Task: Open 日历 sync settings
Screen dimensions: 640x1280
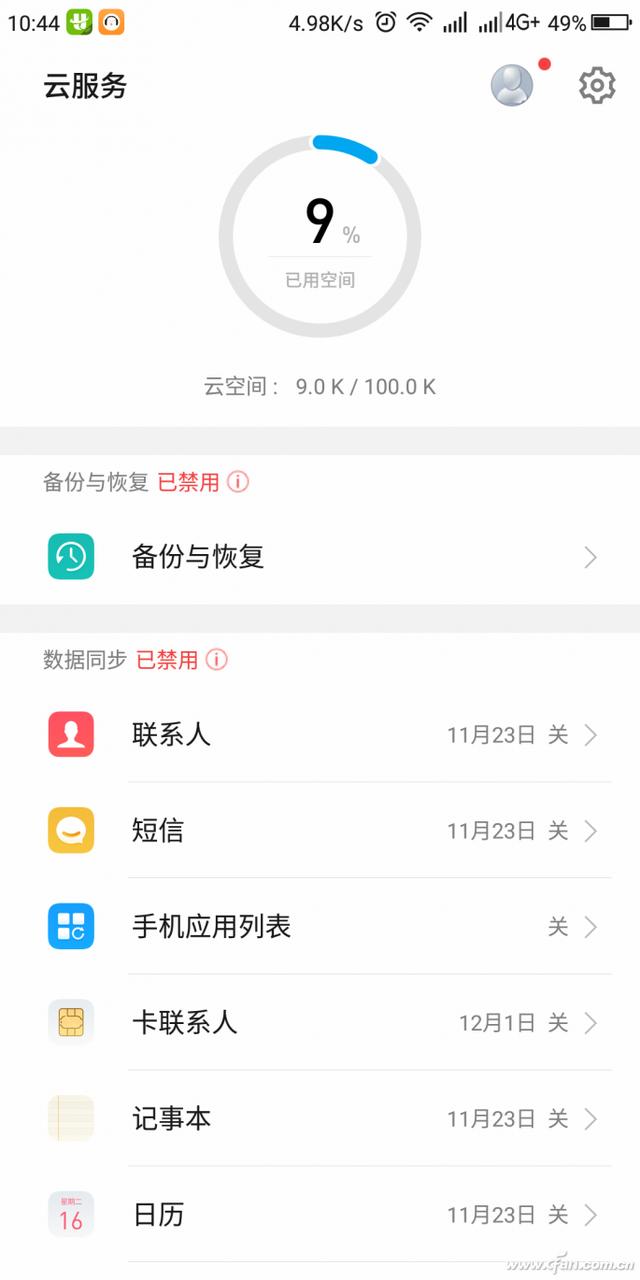Action: (x=320, y=1214)
